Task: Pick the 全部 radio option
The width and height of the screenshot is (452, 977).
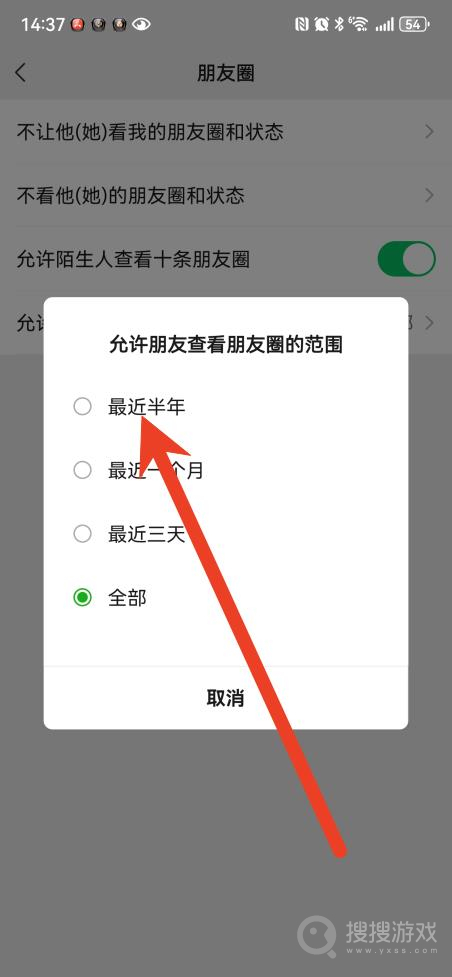Action: tap(226, 598)
